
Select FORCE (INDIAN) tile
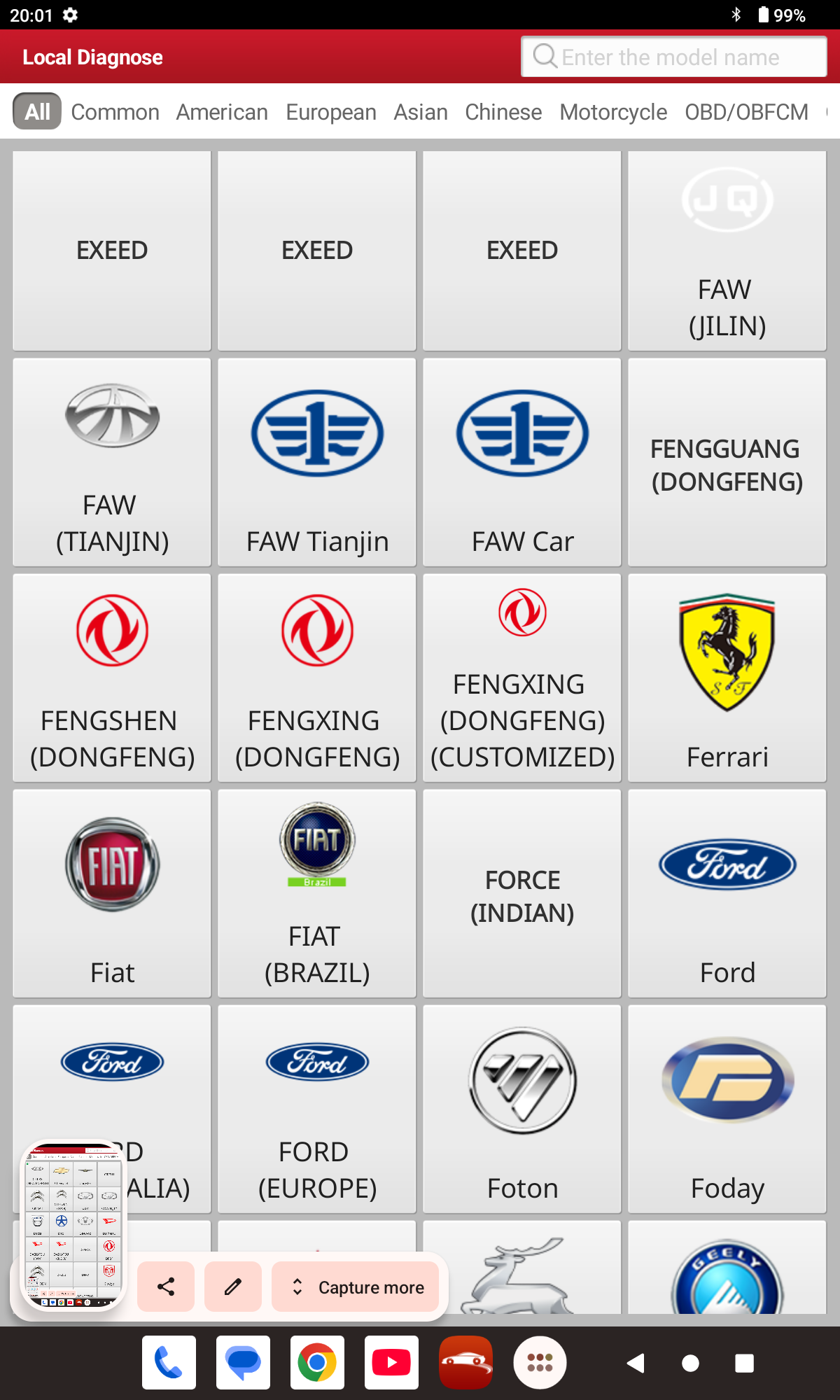click(522, 893)
